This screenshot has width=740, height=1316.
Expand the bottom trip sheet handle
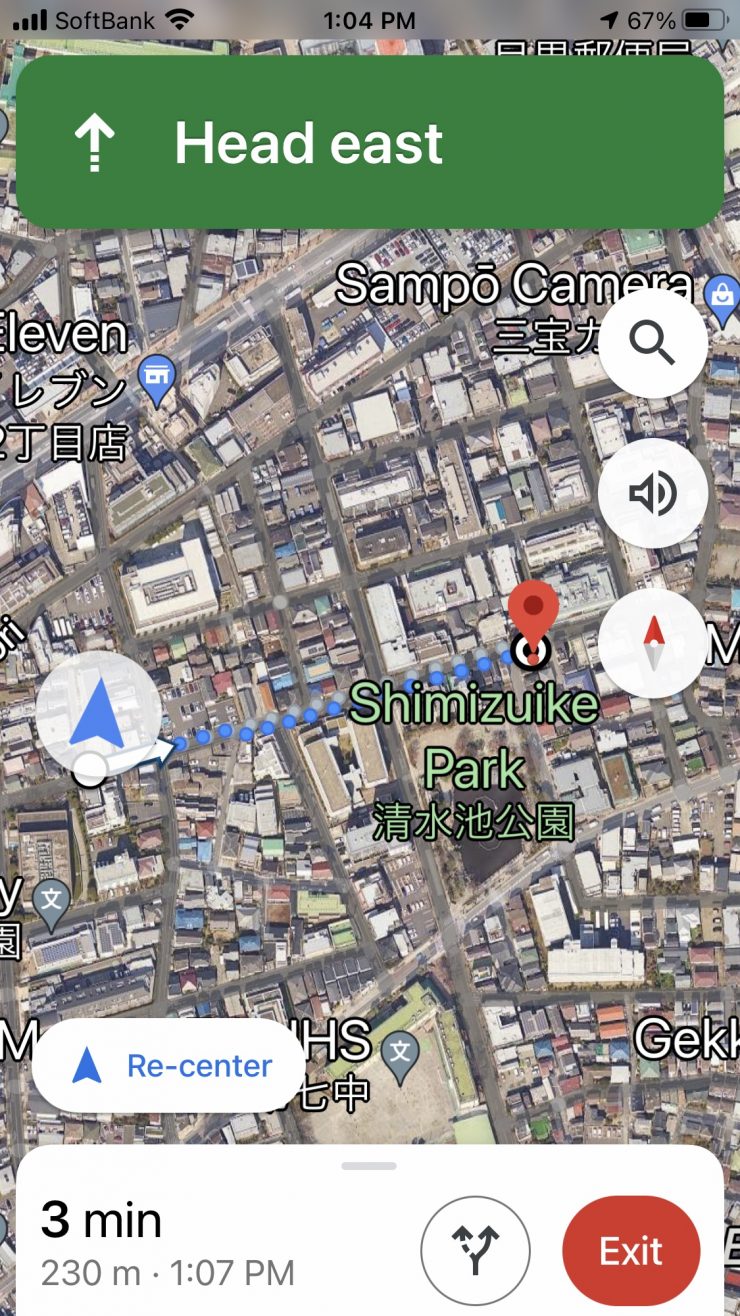(x=369, y=1166)
